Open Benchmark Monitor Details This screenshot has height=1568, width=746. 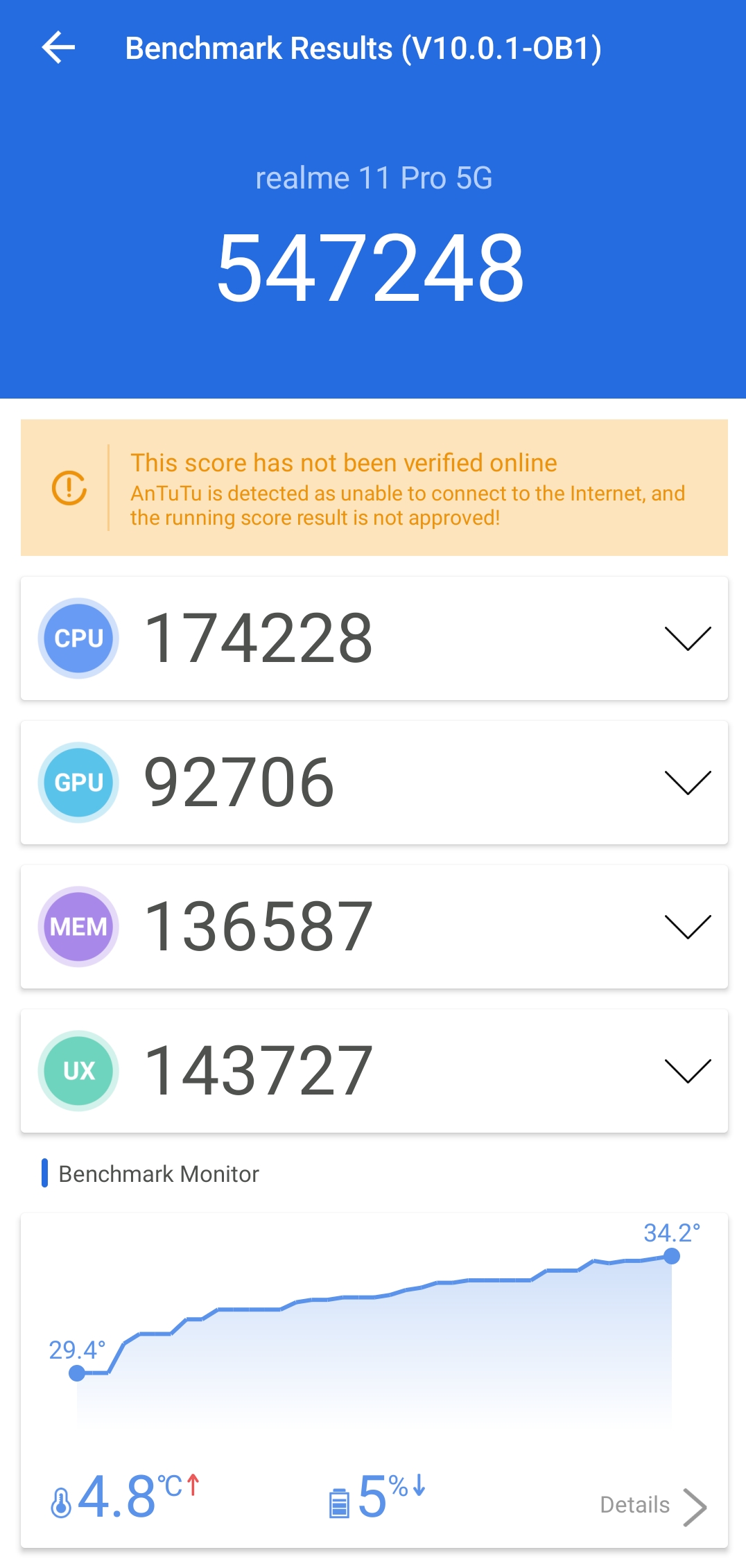pyautogui.click(x=653, y=1506)
